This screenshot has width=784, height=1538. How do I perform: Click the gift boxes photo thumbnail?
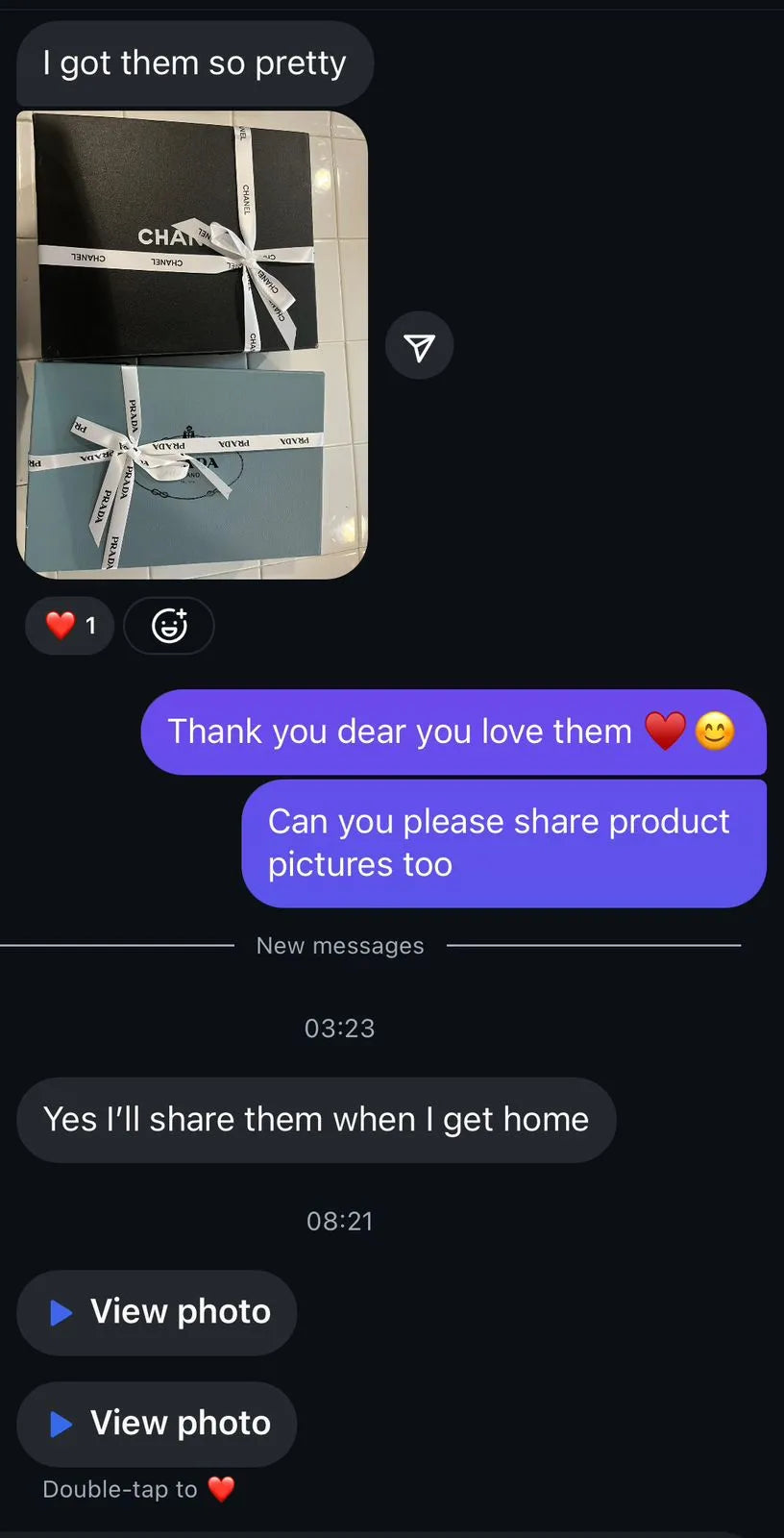tap(192, 344)
